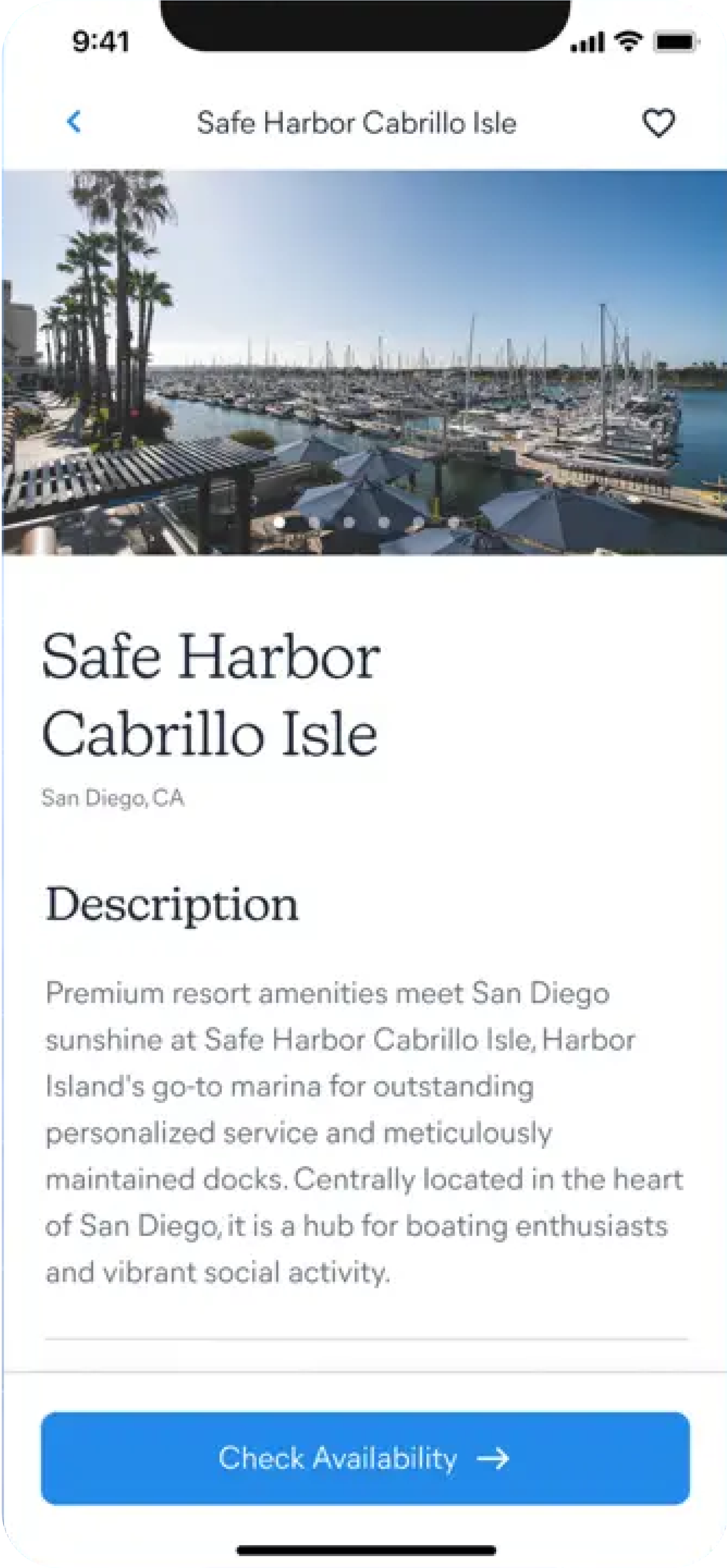Tap the second dot in the photo carousel
The image size is (727, 1568).
(x=314, y=522)
